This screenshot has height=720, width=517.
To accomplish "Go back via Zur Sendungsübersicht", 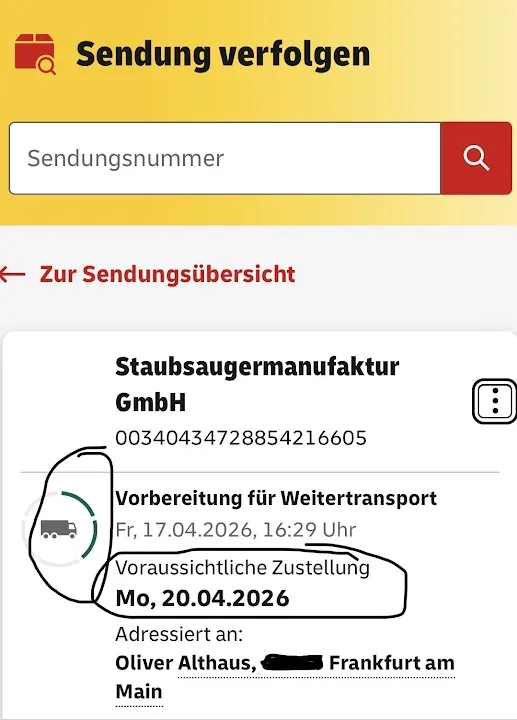I will pyautogui.click(x=148, y=274).
